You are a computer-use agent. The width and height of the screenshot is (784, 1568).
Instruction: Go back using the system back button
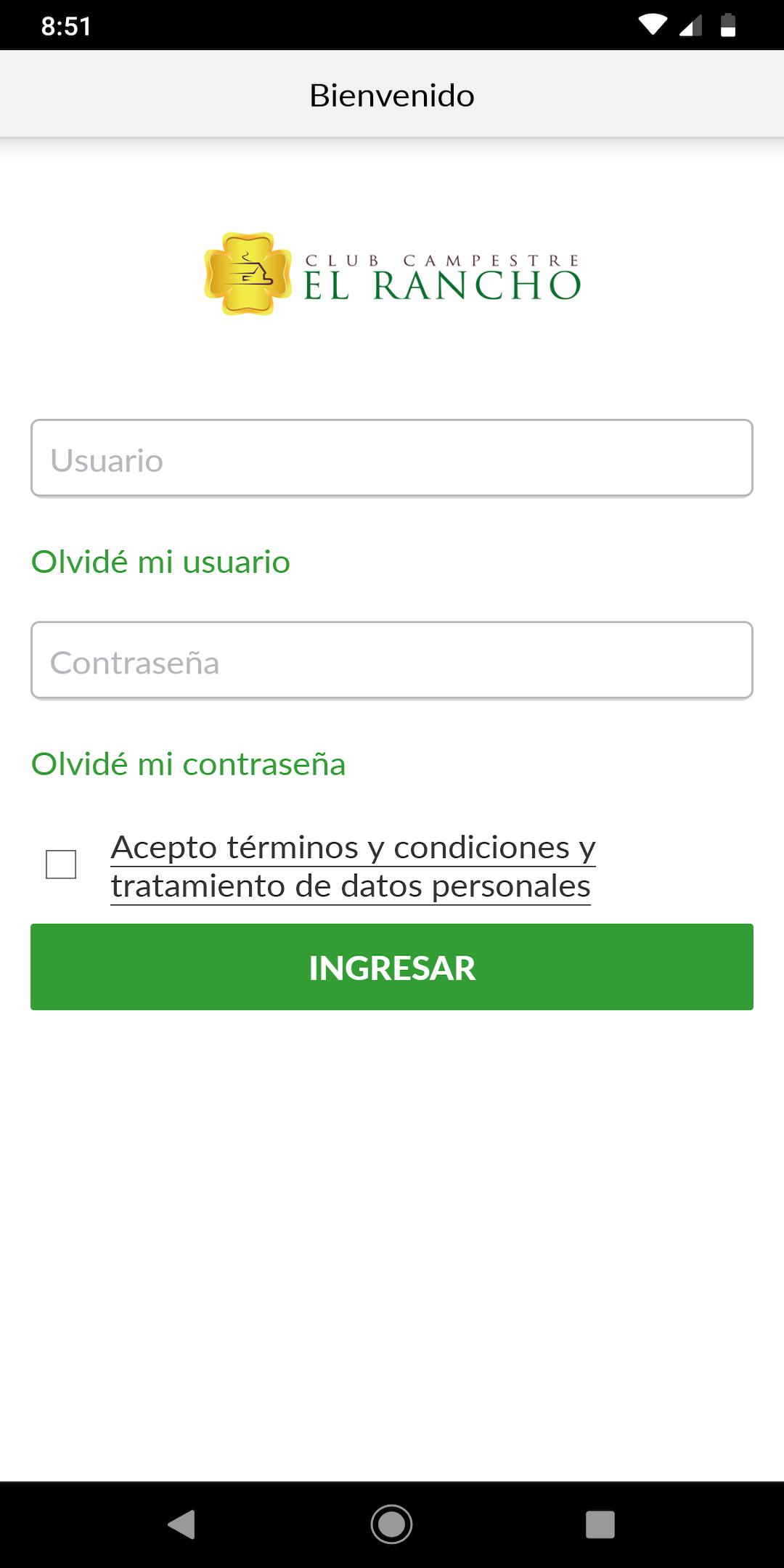181,1524
